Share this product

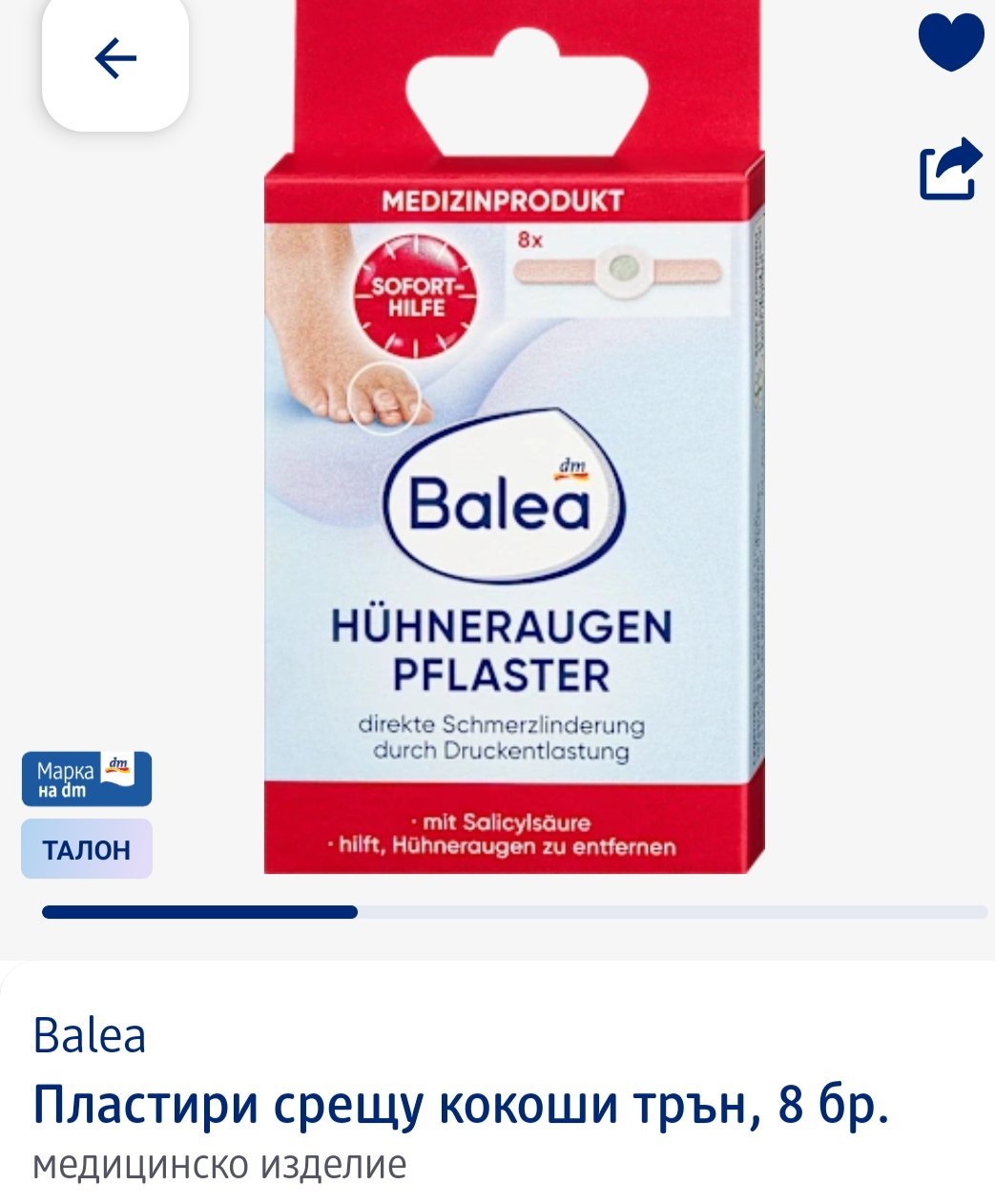tap(950, 170)
